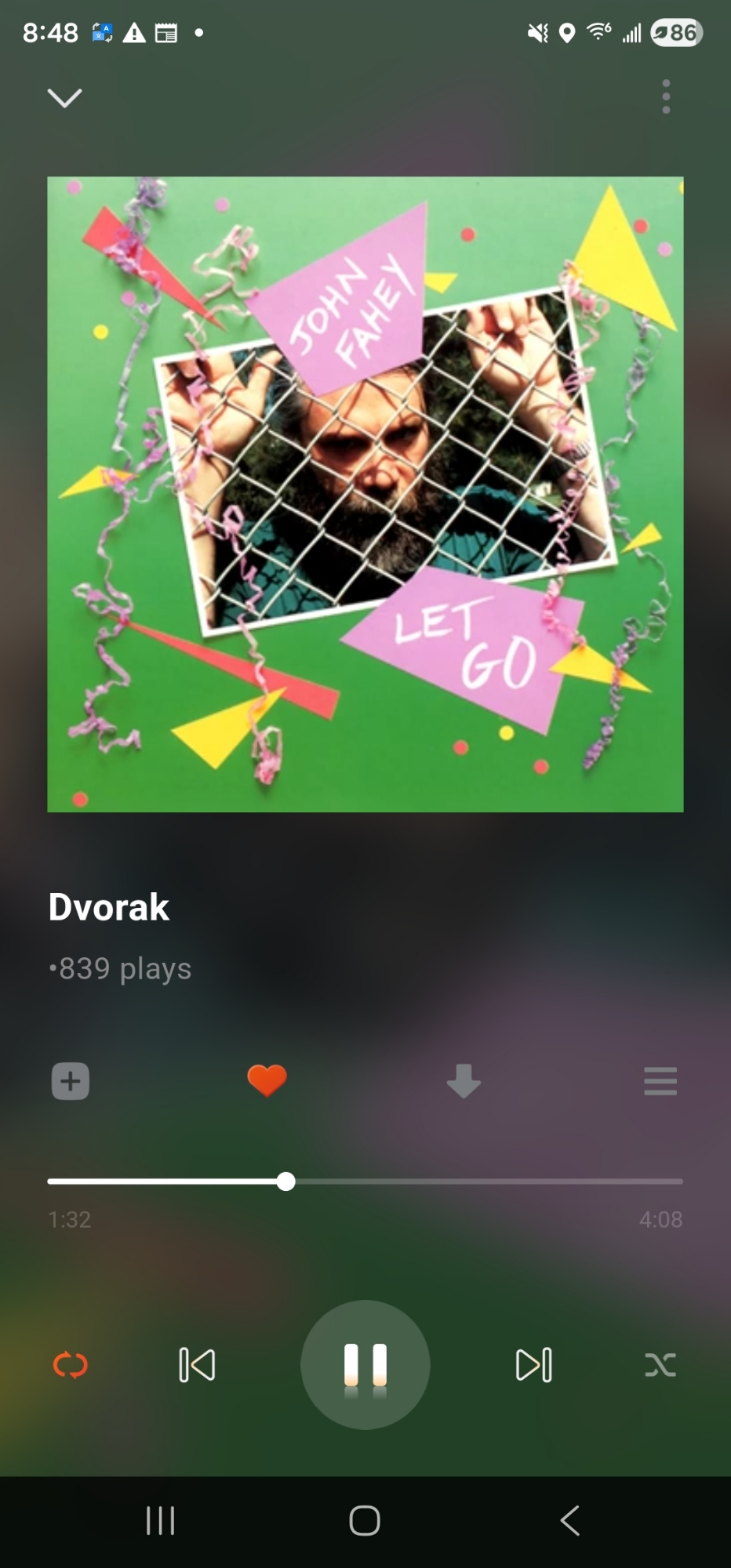Unlike the track with the heart icon
This screenshot has width=731, height=1568.
267,1080
